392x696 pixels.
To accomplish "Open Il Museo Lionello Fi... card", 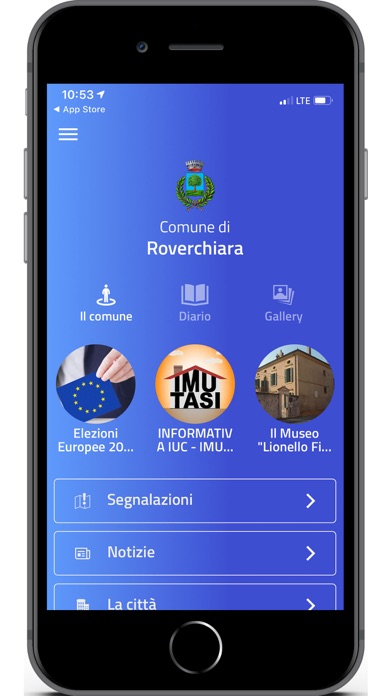I will [x=294, y=399].
